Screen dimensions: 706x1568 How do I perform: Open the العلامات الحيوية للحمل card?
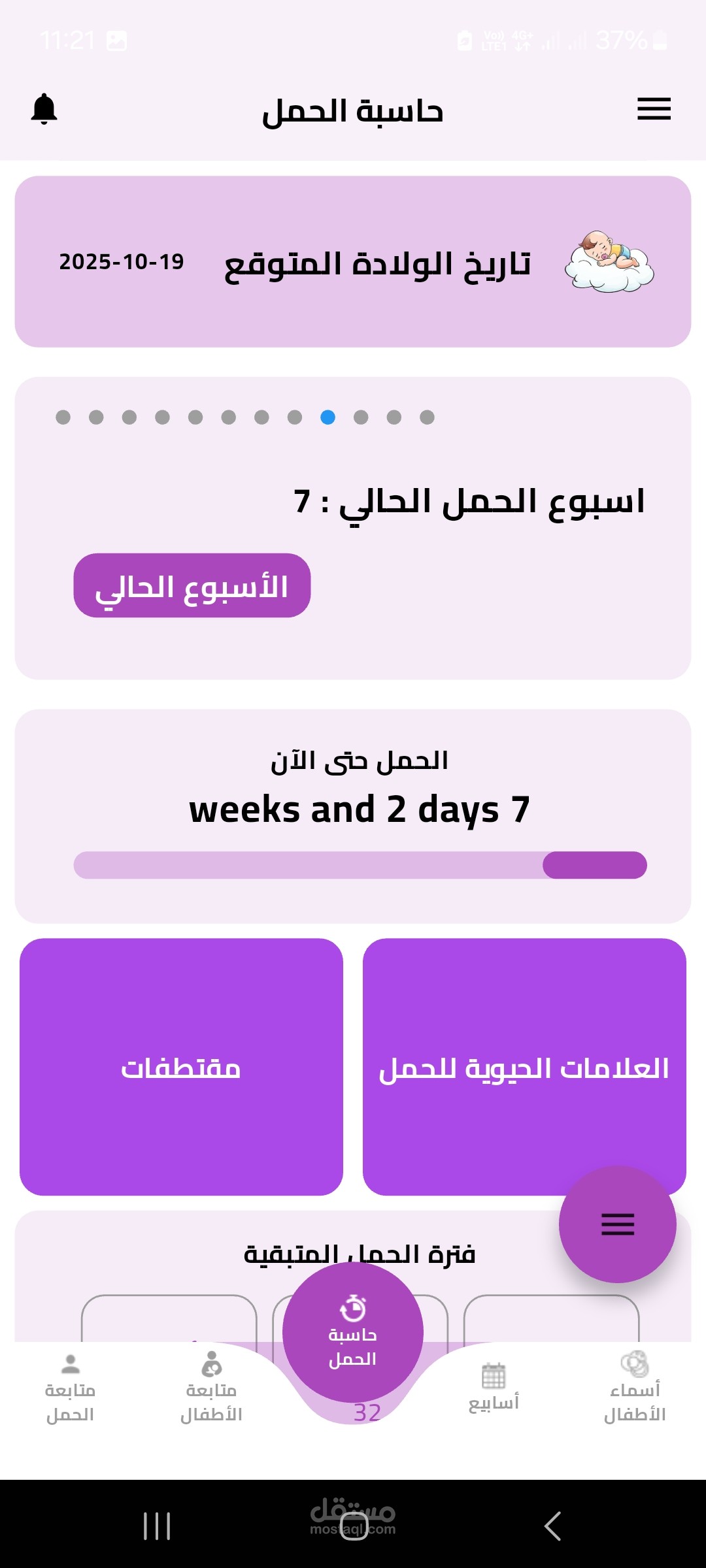click(524, 1067)
